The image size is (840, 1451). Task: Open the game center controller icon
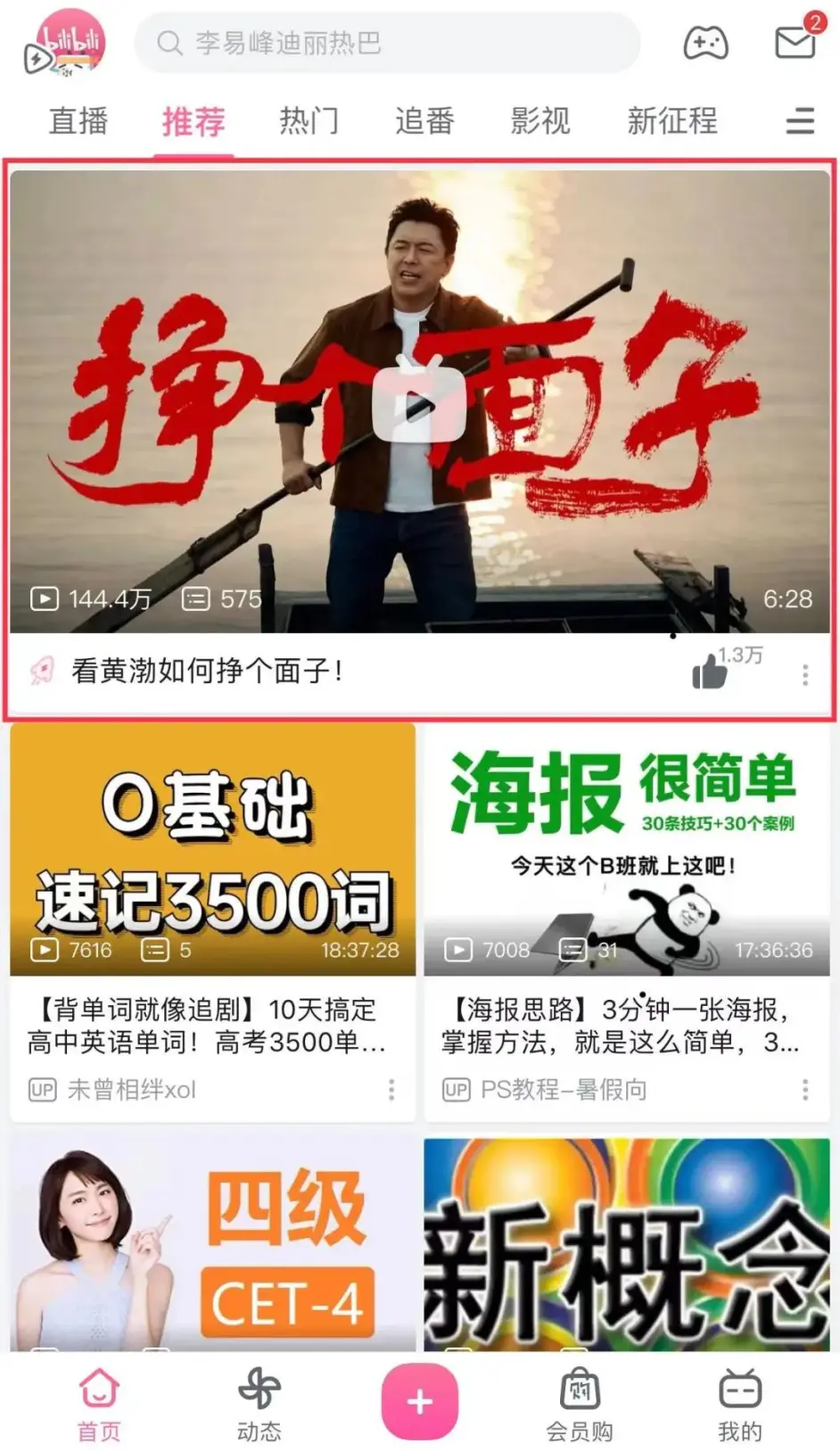click(x=705, y=43)
